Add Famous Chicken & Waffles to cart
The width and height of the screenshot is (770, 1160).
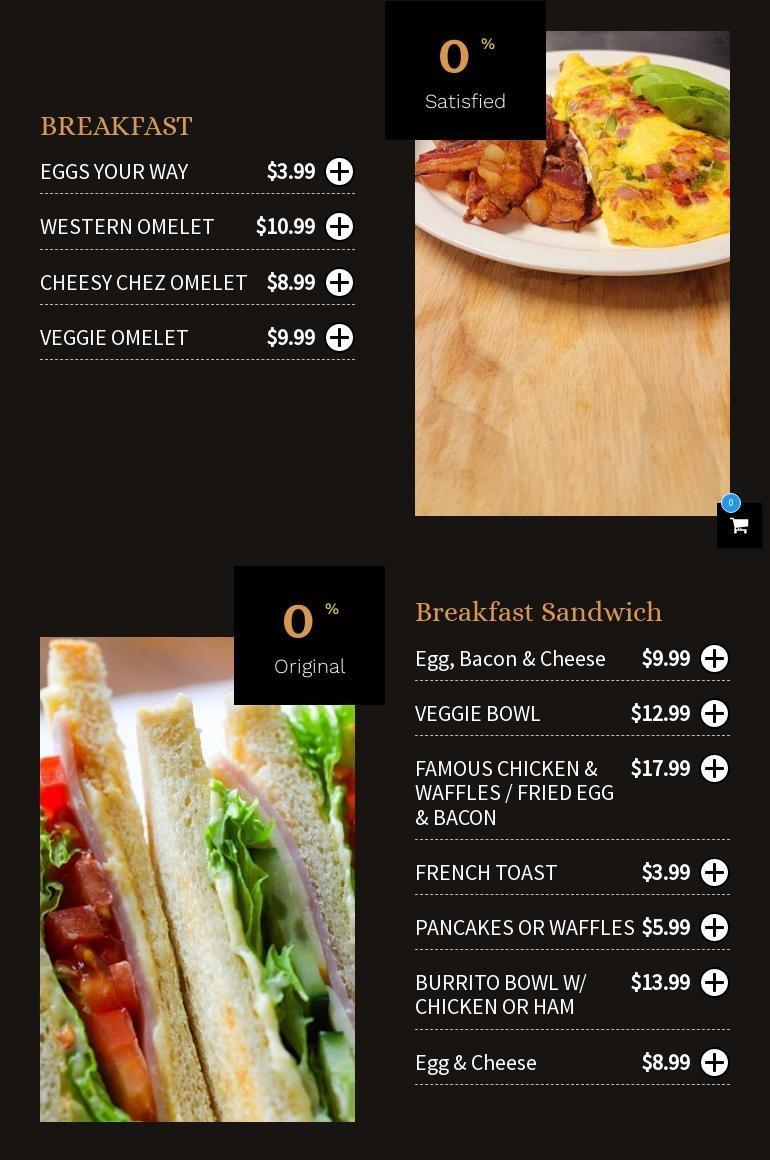(714, 769)
